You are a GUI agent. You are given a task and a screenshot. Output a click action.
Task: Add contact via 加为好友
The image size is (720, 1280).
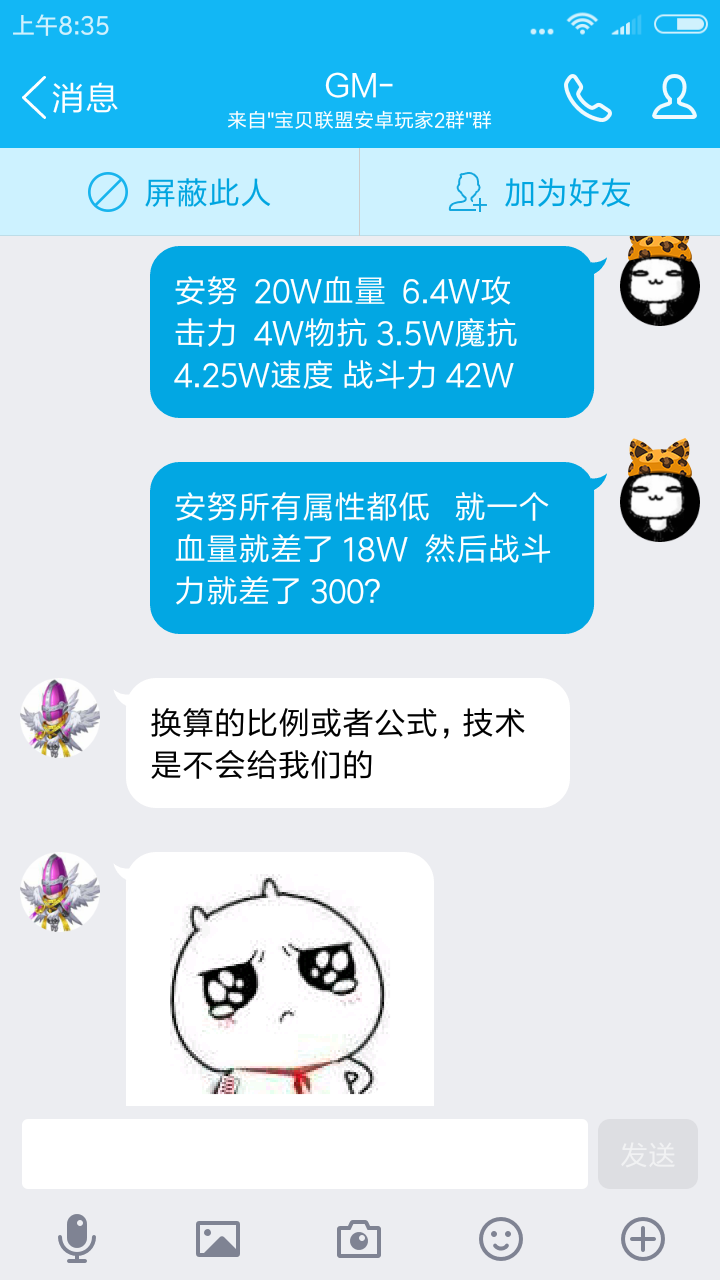540,192
